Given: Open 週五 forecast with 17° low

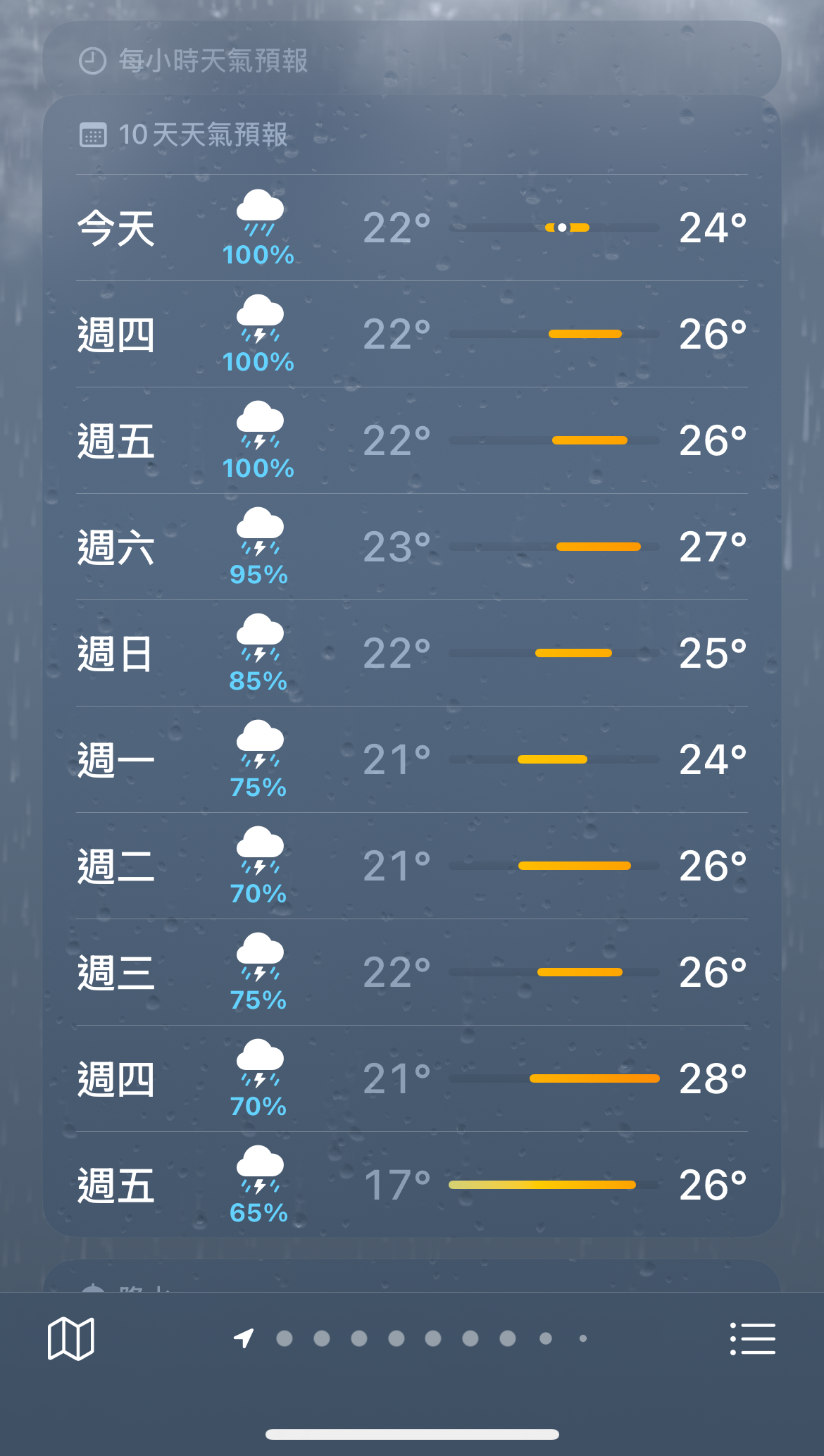Looking at the screenshot, I should (x=412, y=1186).
